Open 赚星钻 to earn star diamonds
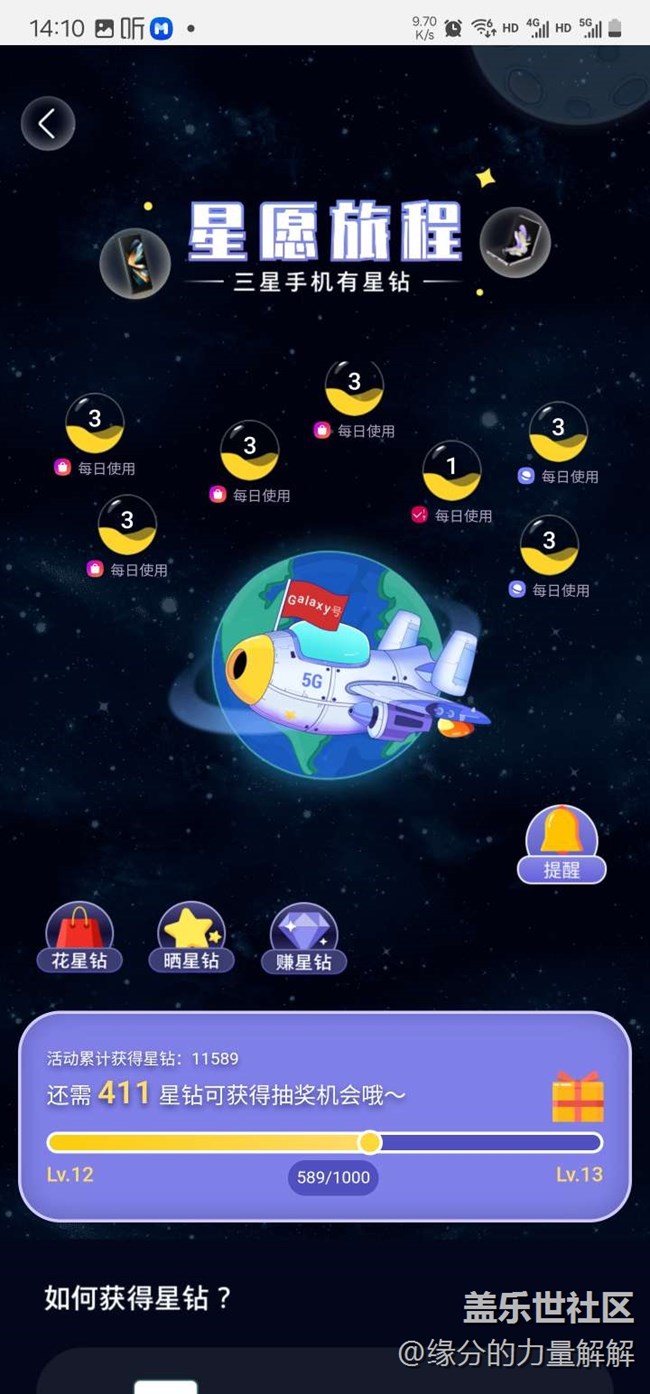650x1394 pixels. tap(303, 938)
